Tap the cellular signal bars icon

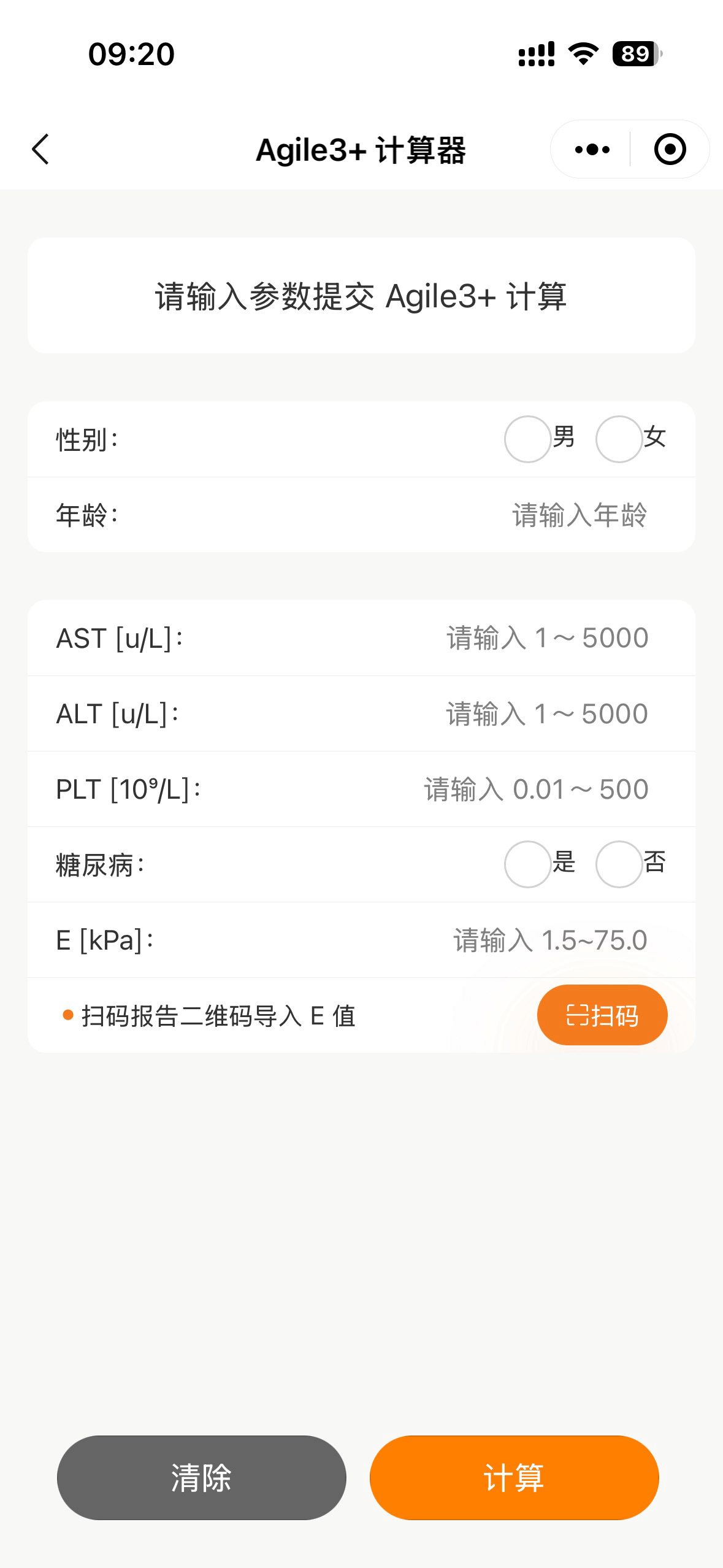point(535,55)
